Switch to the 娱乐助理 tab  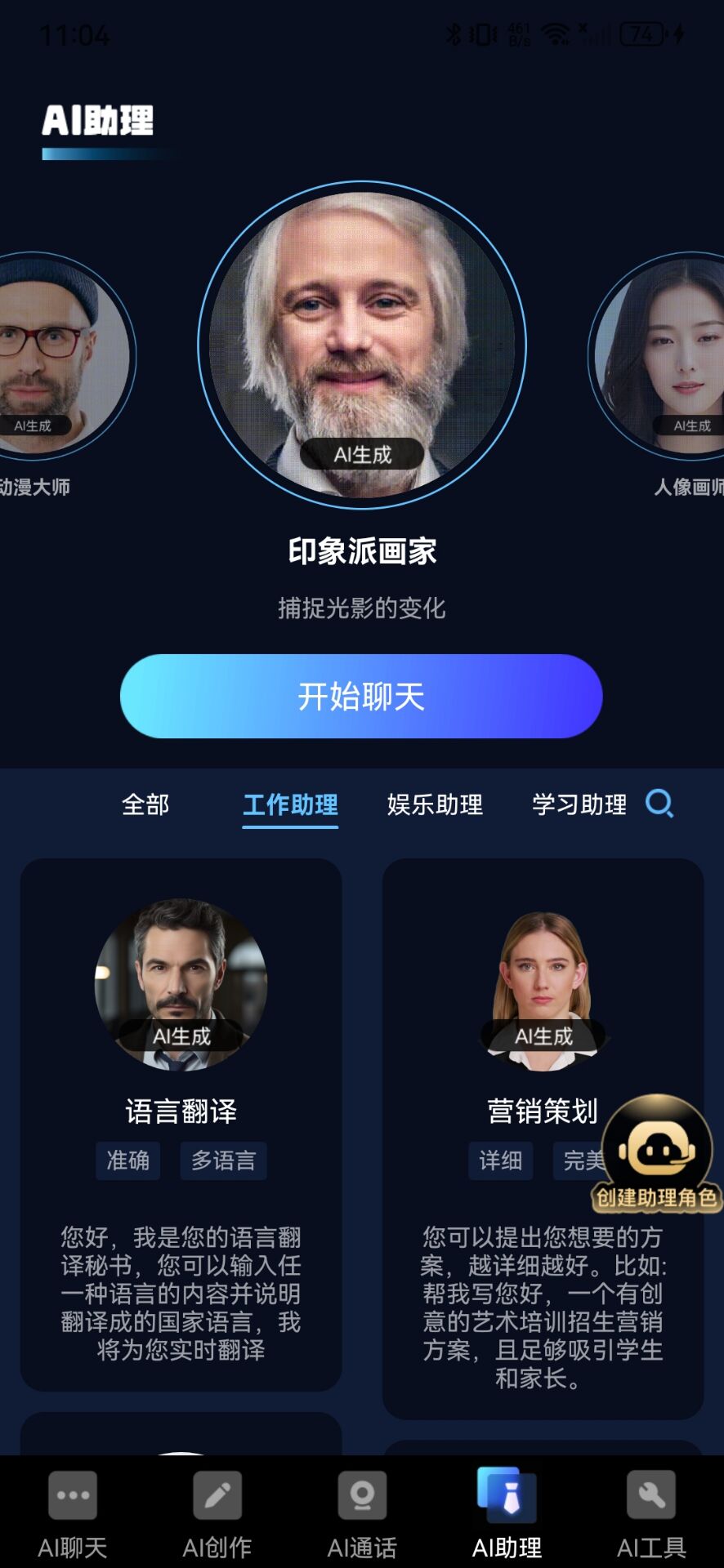[x=435, y=804]
